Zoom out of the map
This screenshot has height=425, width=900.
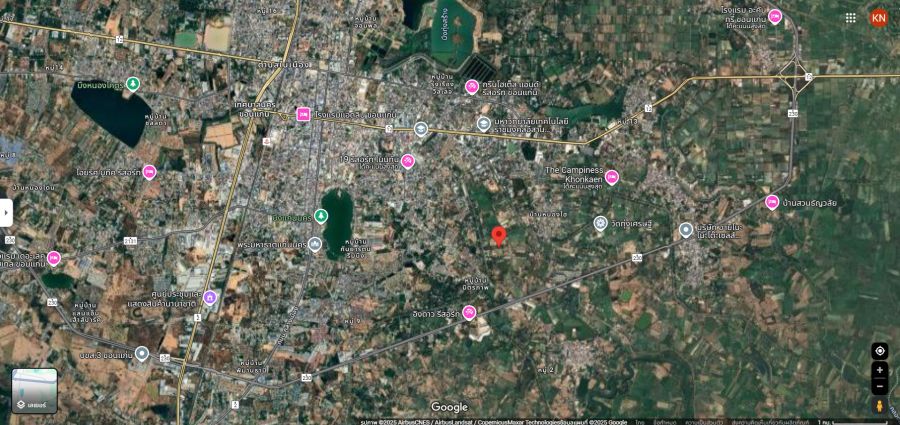(880, 386)
